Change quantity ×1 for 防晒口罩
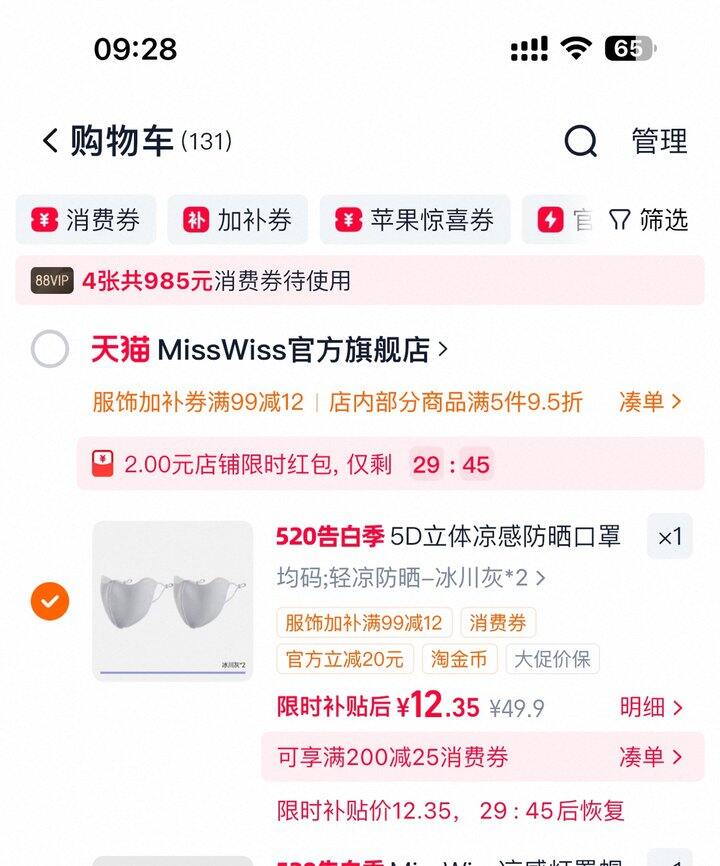 point(670,537)
